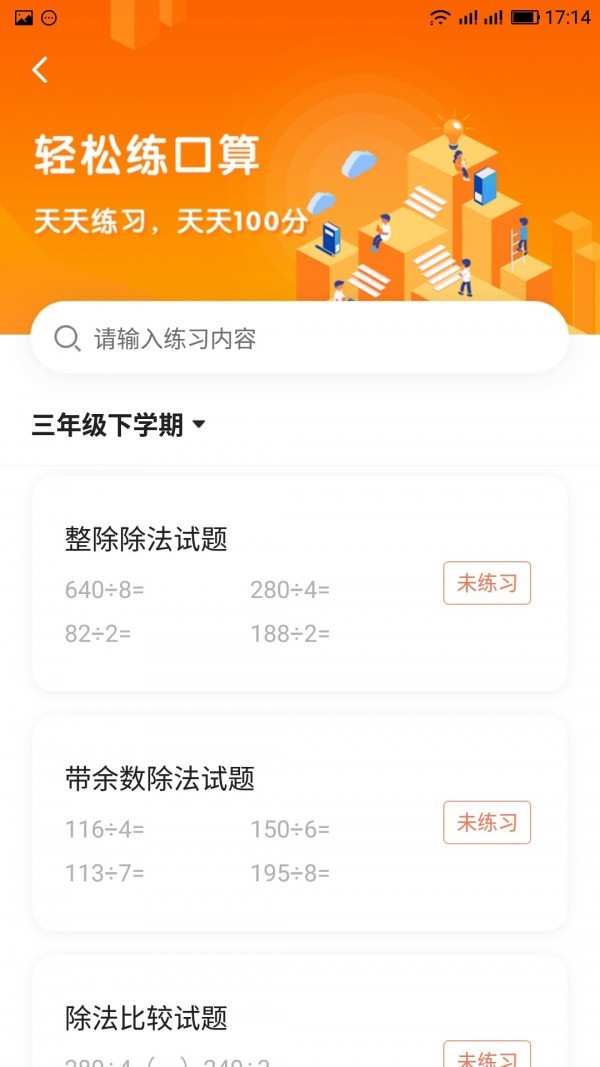Expand the 三年级下学期 grade dropdown
Image resolution: width=600 pixels, height=1067 pixels.
118,425
